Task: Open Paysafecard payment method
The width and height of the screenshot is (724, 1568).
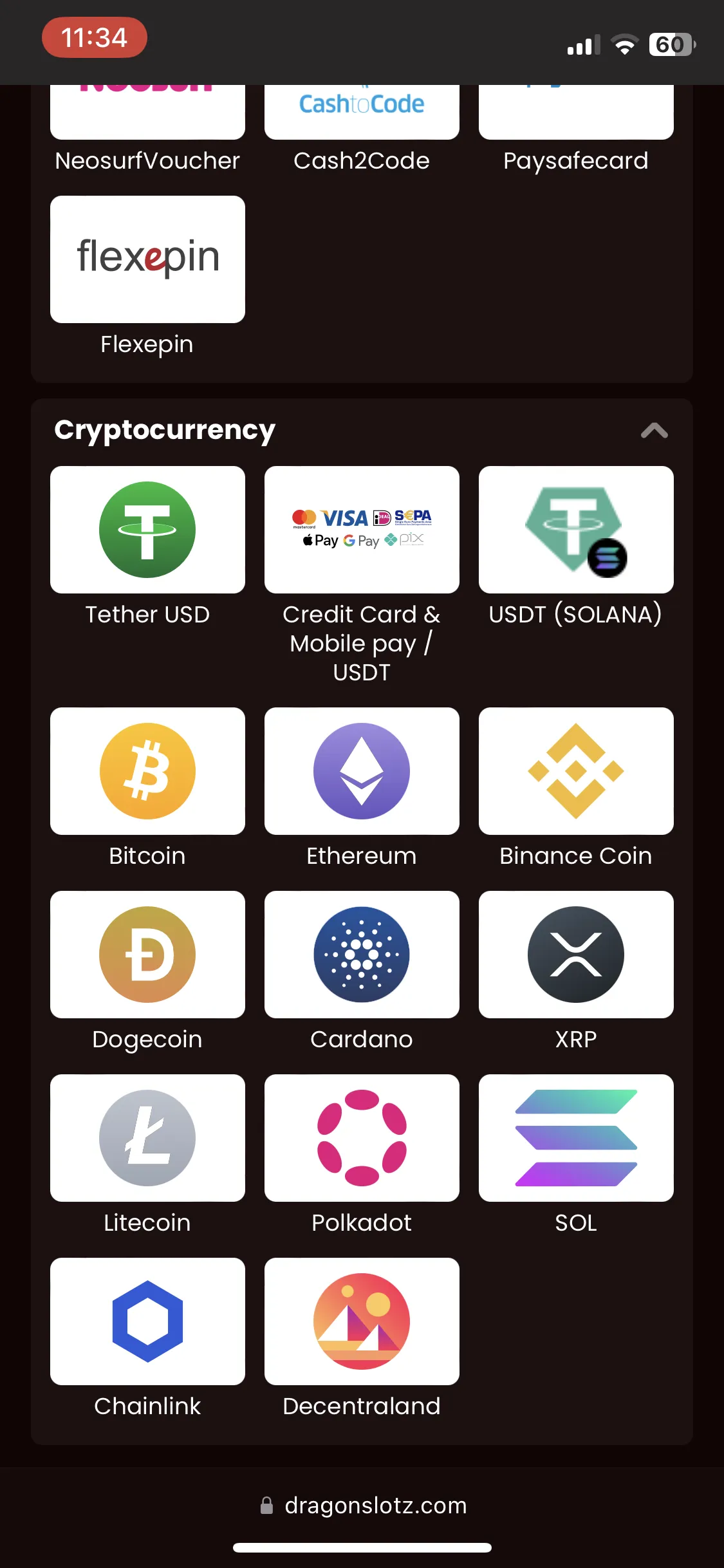Action: (576, 113)
